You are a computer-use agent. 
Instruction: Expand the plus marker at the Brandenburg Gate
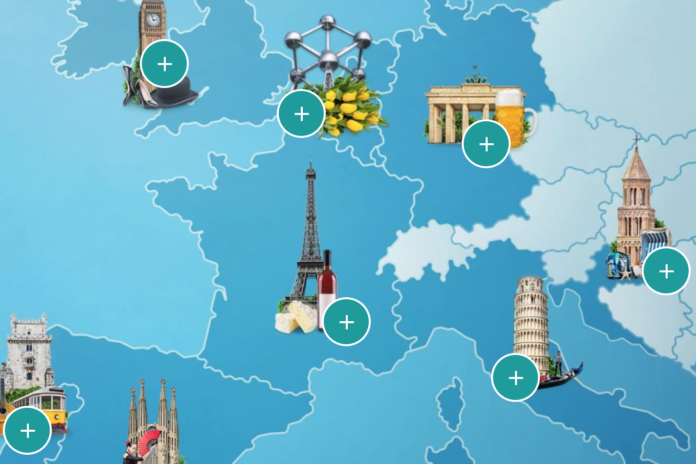pyautogui.click(x=486, y=144)
